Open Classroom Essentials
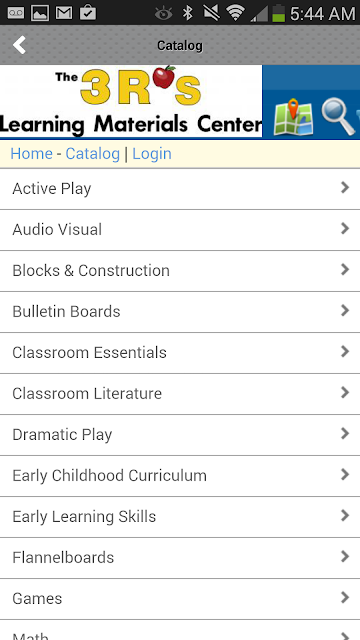 point(180,353)
